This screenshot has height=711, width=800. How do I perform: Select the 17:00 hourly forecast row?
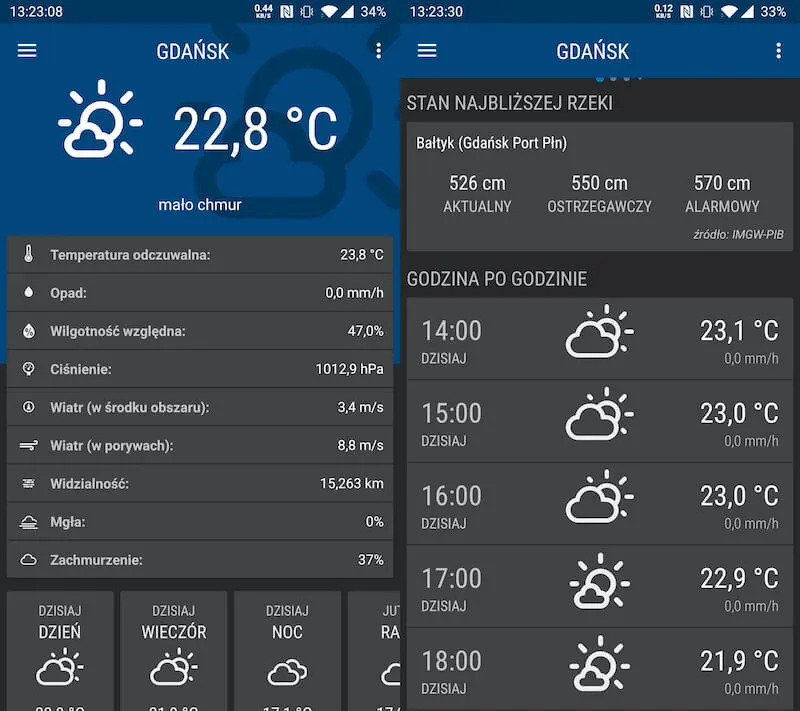599,587
